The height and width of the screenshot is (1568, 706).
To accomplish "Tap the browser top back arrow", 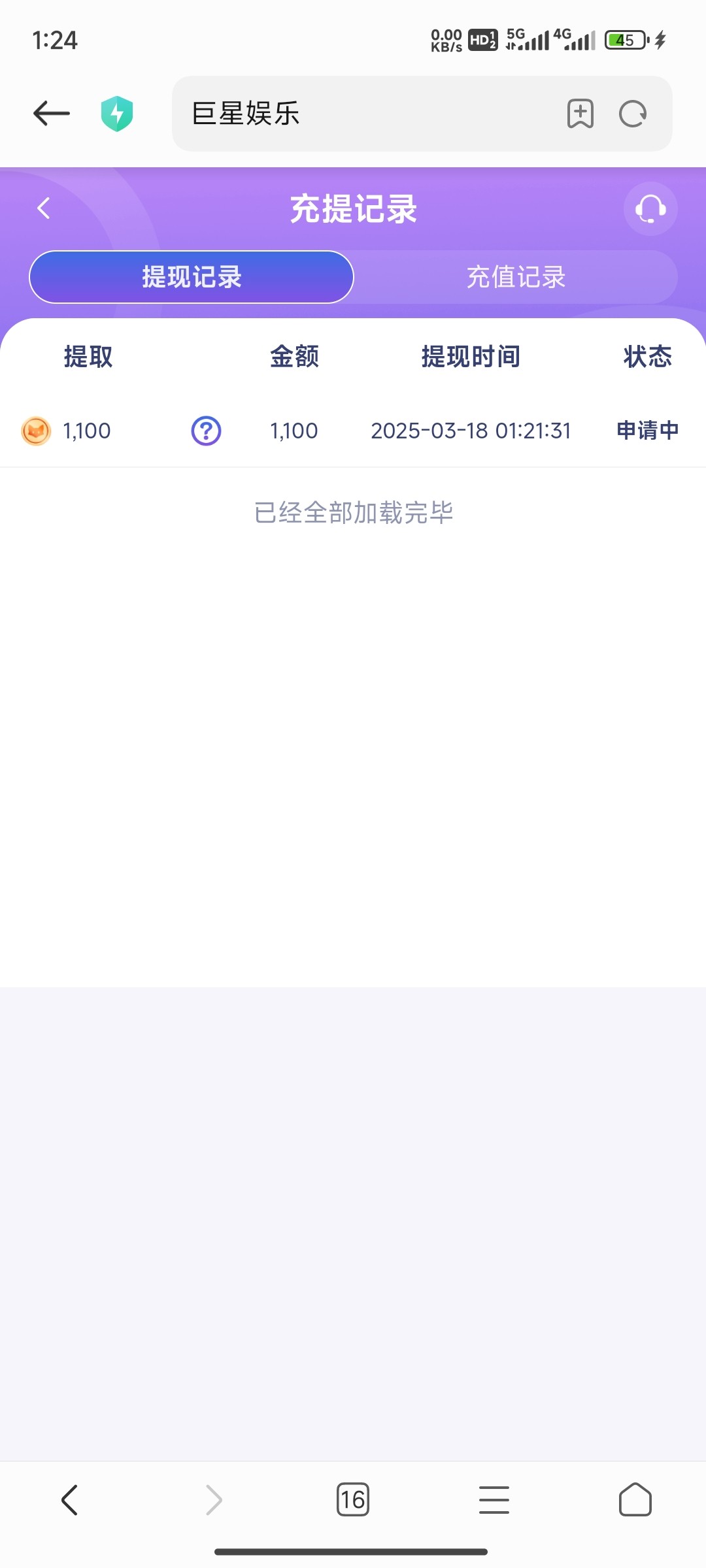I will [x=51, y=114].
